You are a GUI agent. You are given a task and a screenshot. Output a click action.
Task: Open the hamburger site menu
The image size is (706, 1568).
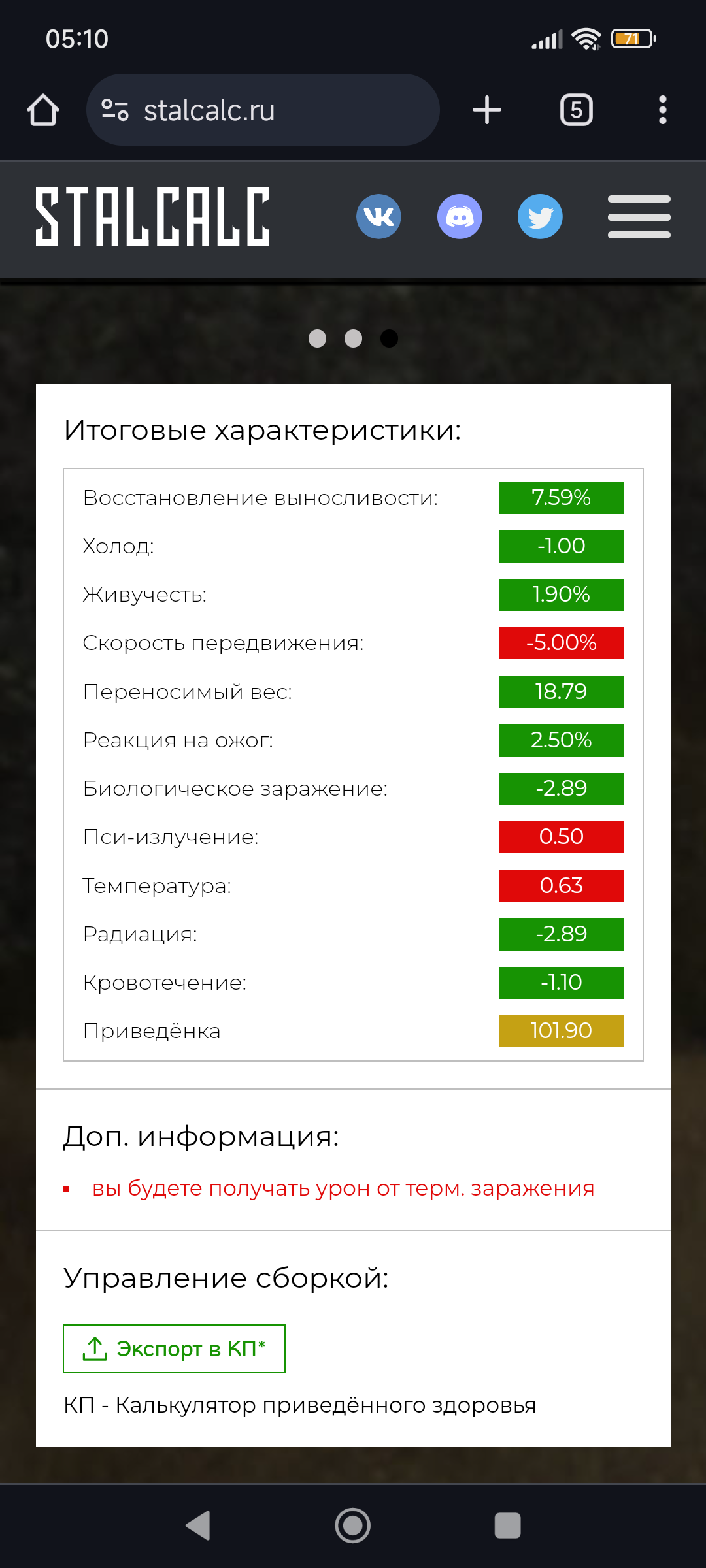639,216
